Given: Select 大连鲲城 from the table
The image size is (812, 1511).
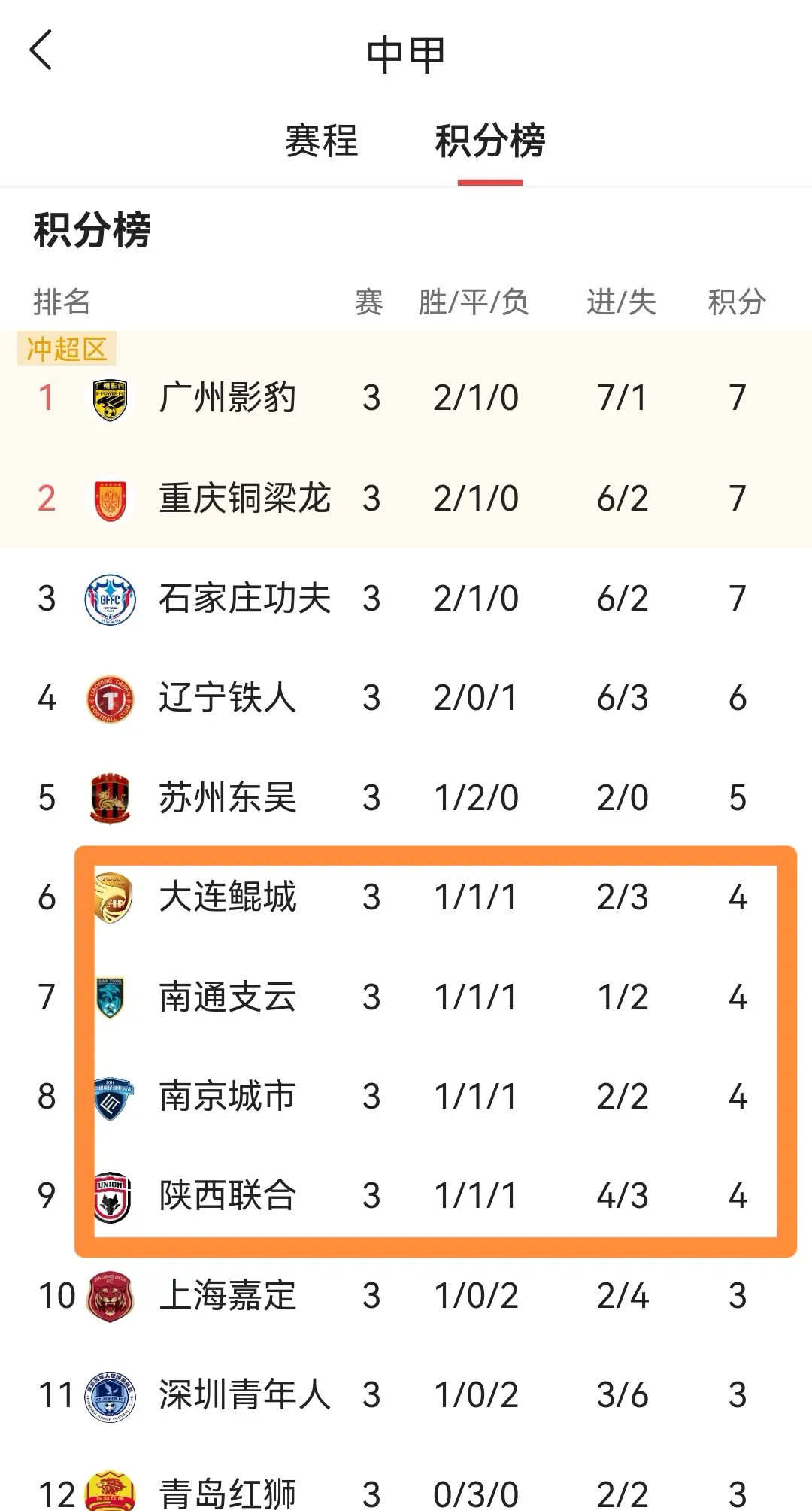Looking at the screenshot, I should [227, 897].
